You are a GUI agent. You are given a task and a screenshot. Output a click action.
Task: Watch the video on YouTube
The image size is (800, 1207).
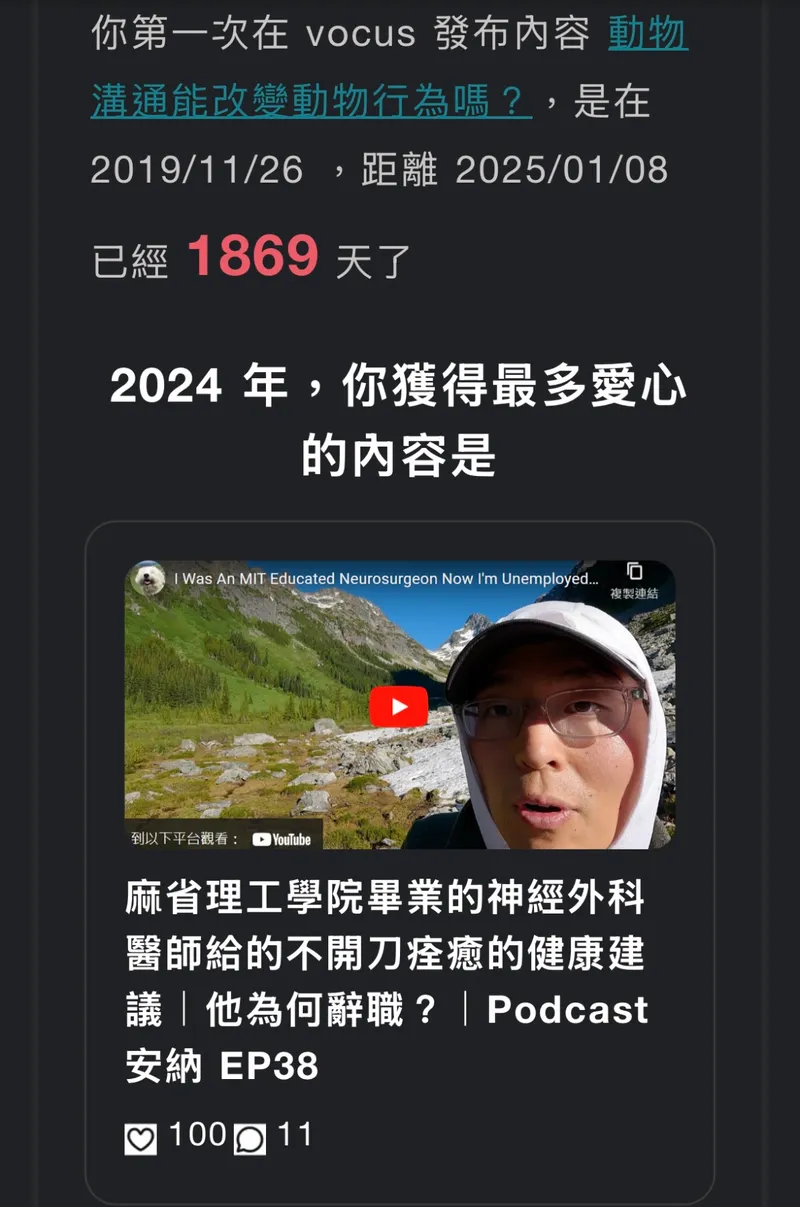tap(281, 839)
